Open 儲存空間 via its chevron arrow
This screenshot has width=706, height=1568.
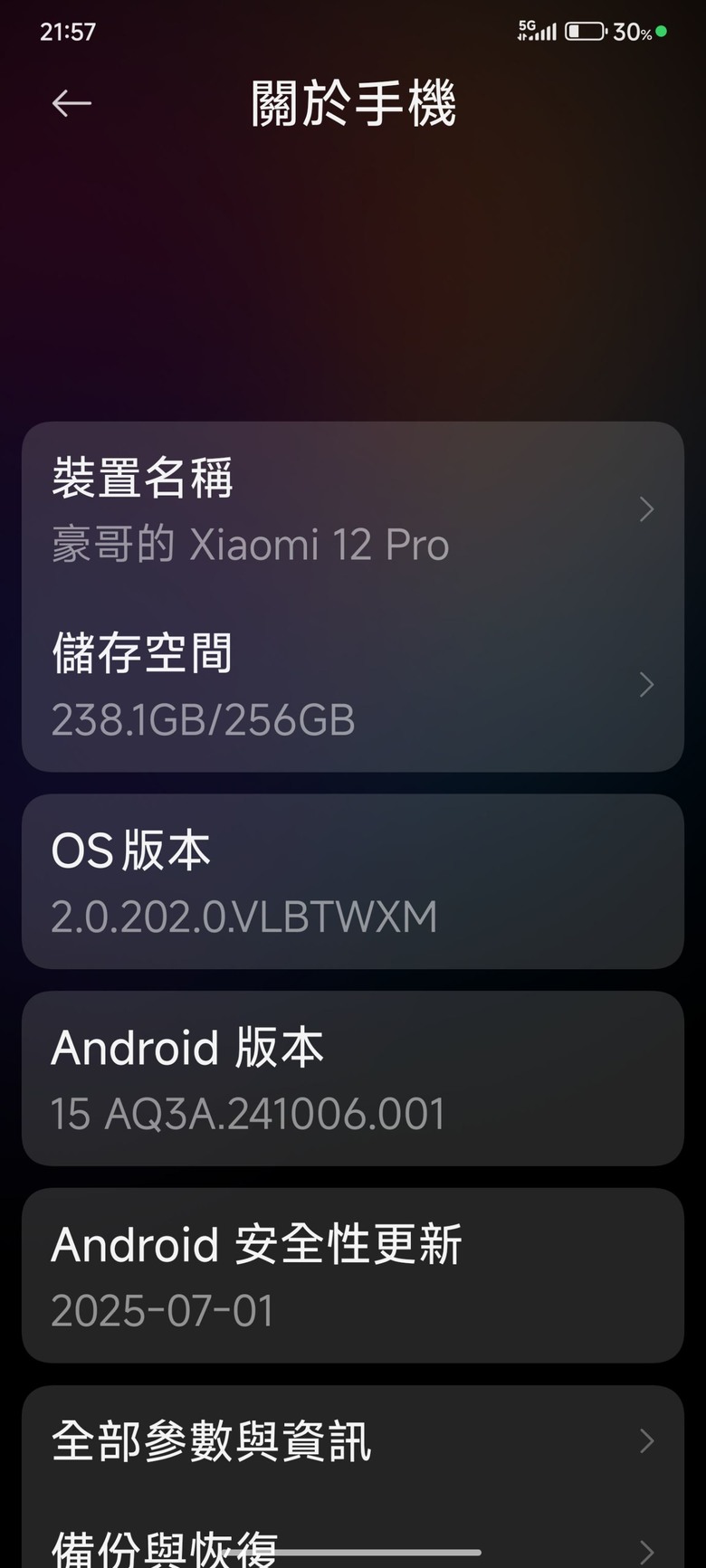tap(646, 685)
